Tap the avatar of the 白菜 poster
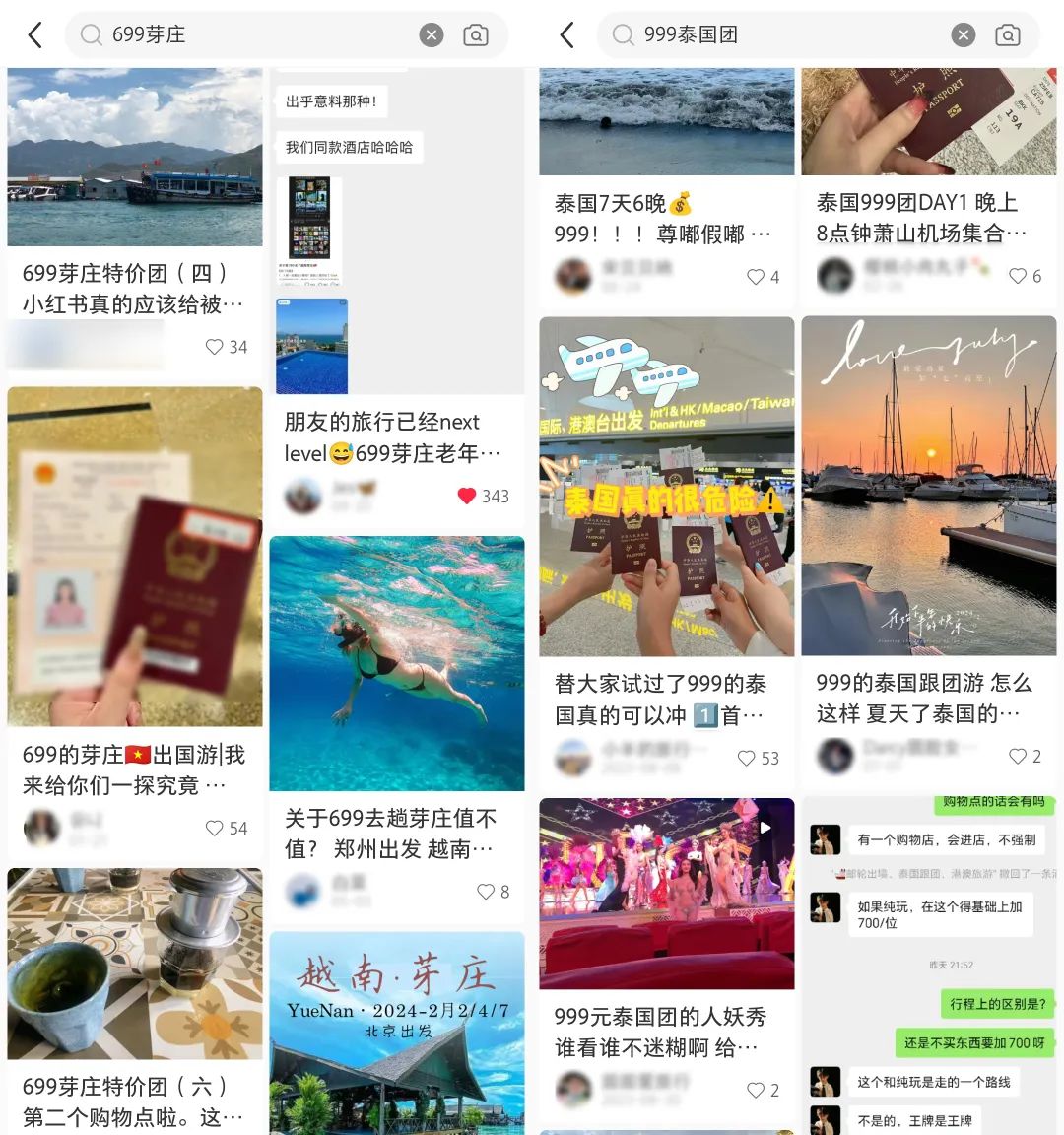 pyautogui.click(x=302, y=891)
